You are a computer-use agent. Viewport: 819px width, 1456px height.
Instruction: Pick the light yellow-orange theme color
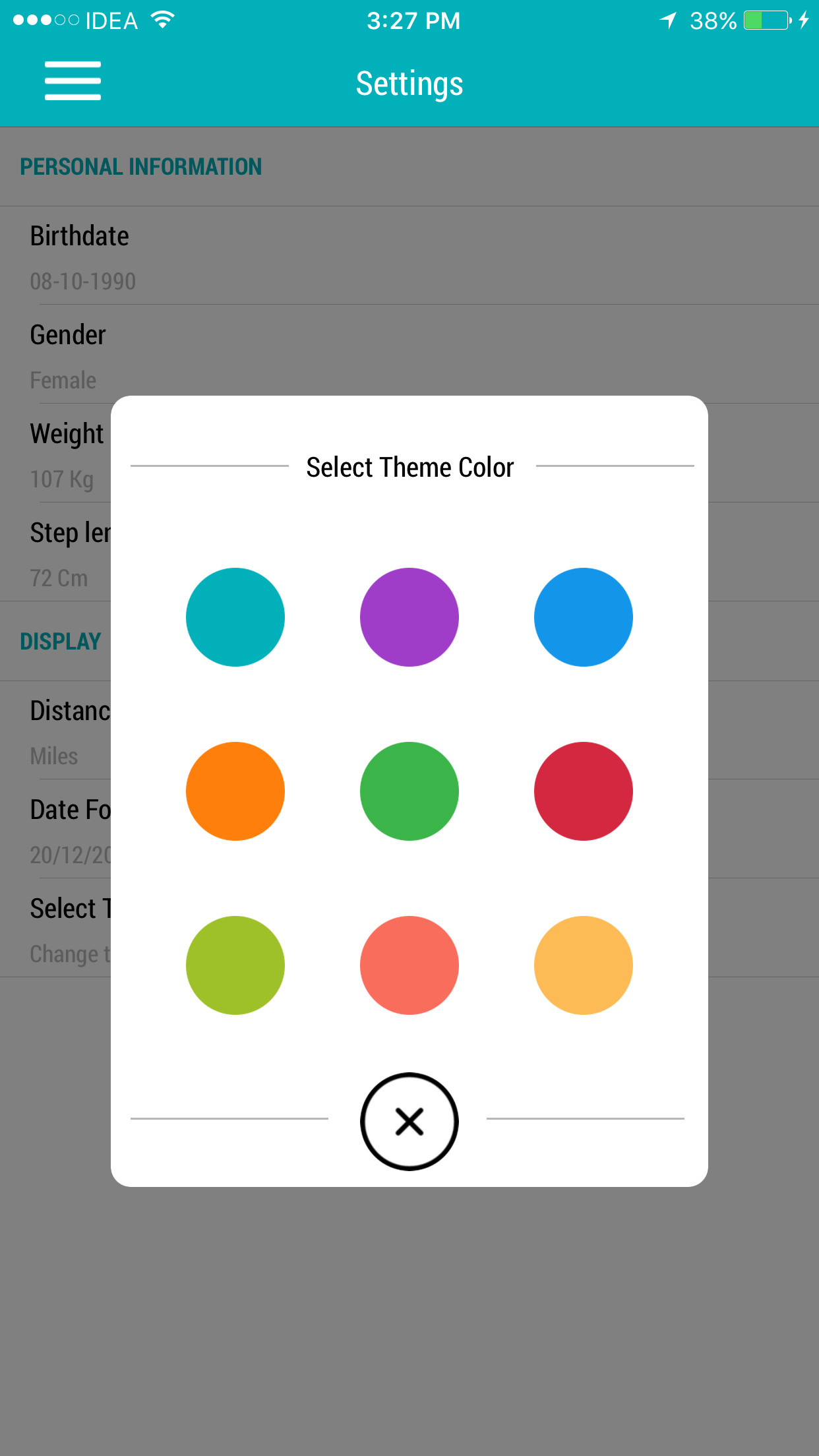click(x=584, y=965)
